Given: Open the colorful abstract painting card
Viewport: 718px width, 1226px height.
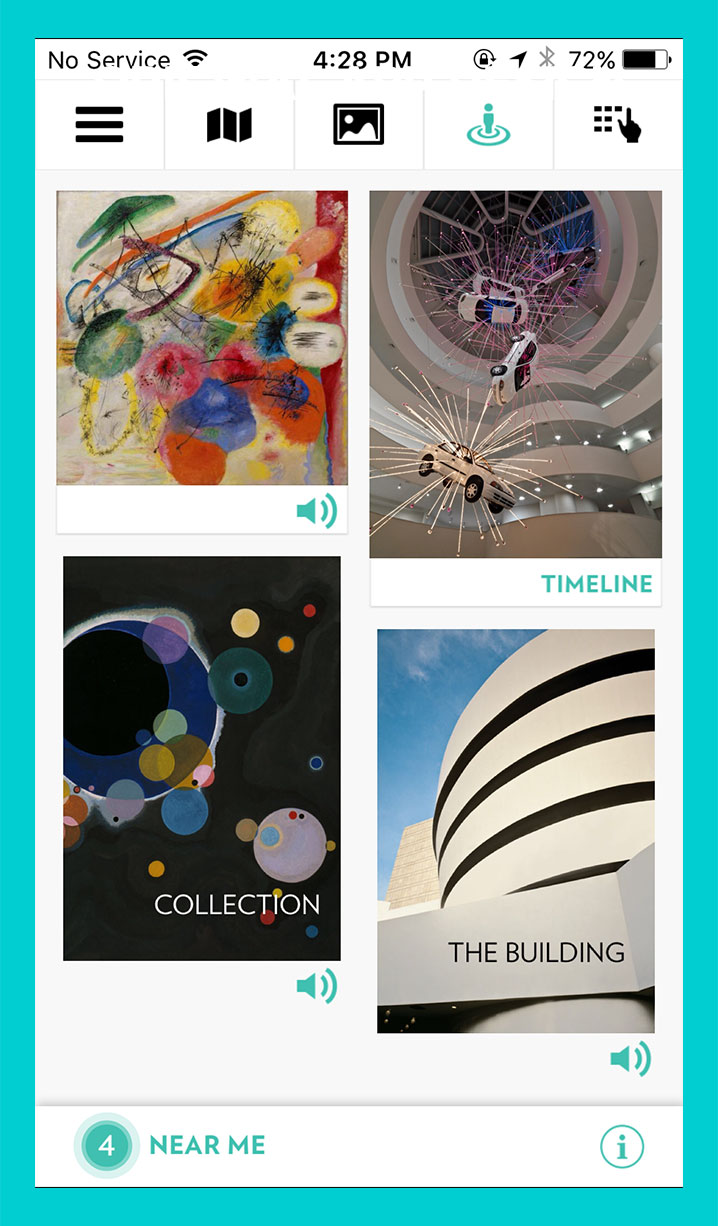Looking at the screenshot, I should pos(202,338).
